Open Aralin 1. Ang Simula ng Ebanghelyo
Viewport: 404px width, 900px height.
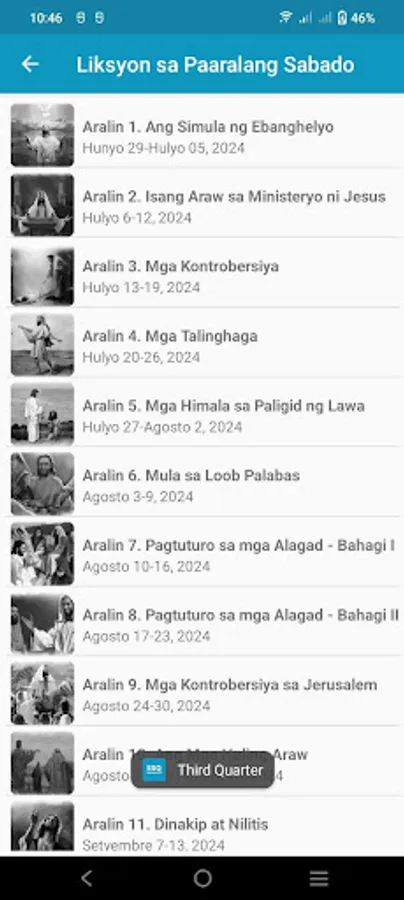202,135
